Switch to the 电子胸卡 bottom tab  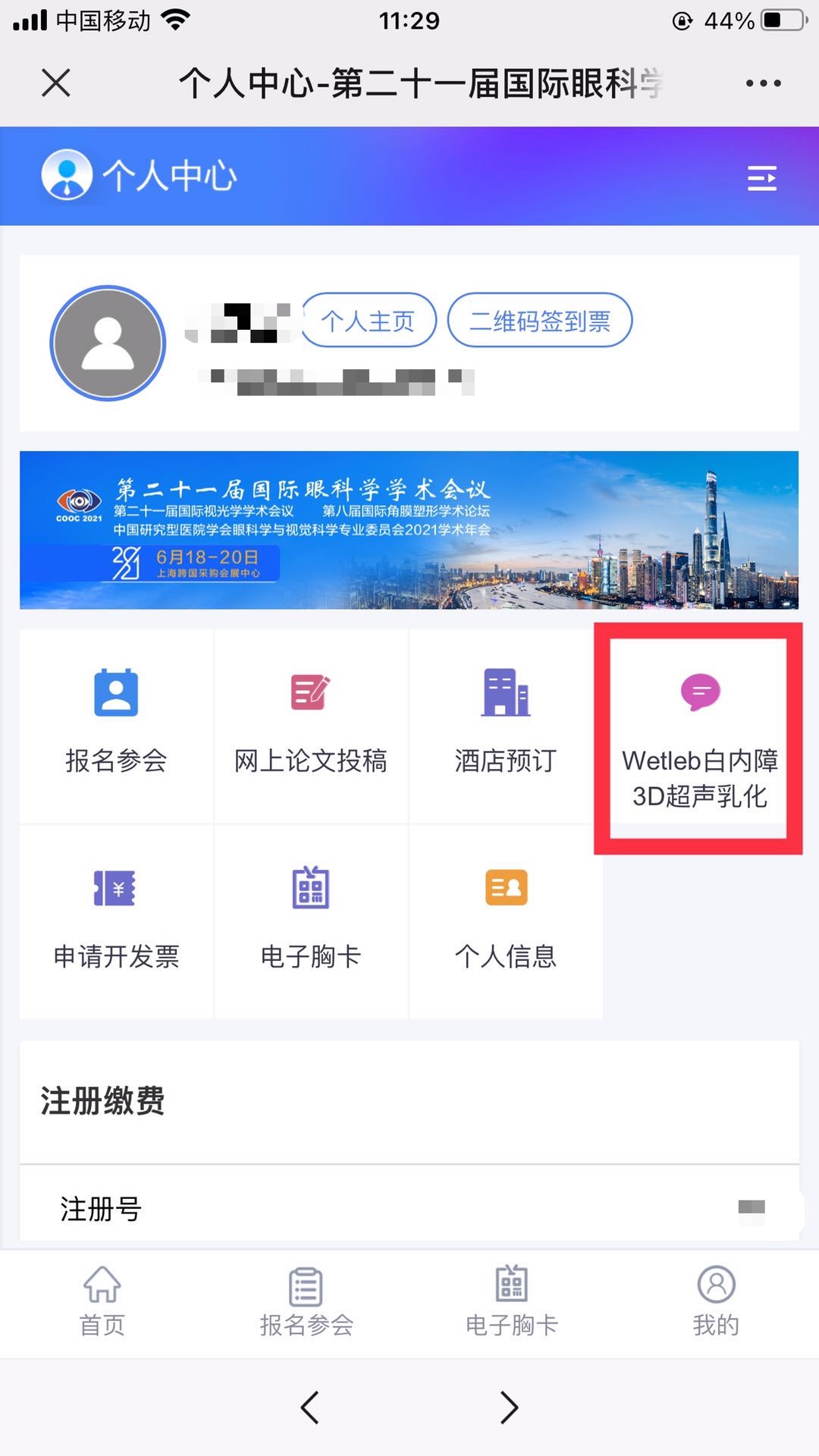(x=512, y=1301)
